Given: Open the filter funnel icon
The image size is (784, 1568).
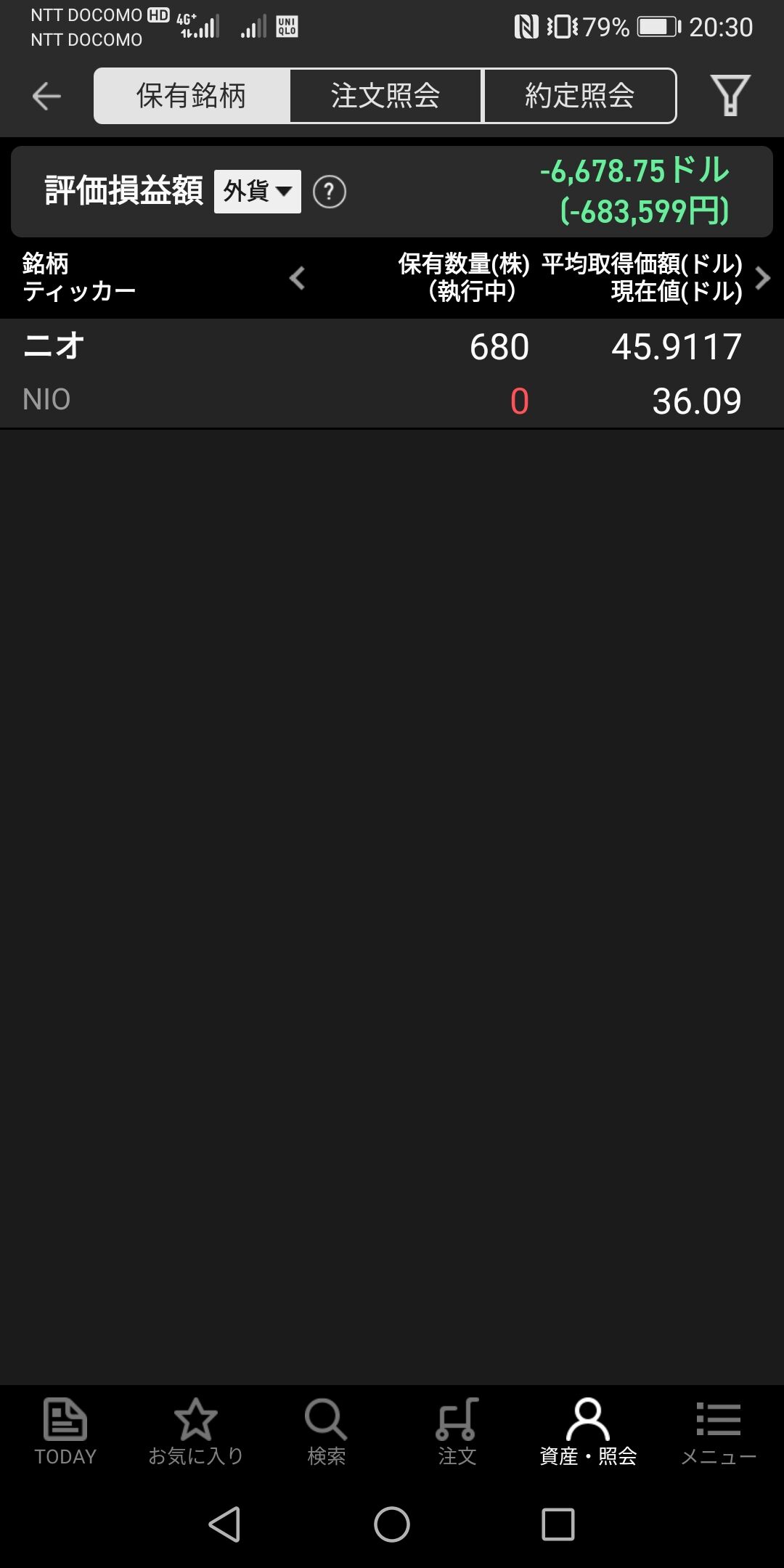Looking at the screenshot, I should point(730,96).
